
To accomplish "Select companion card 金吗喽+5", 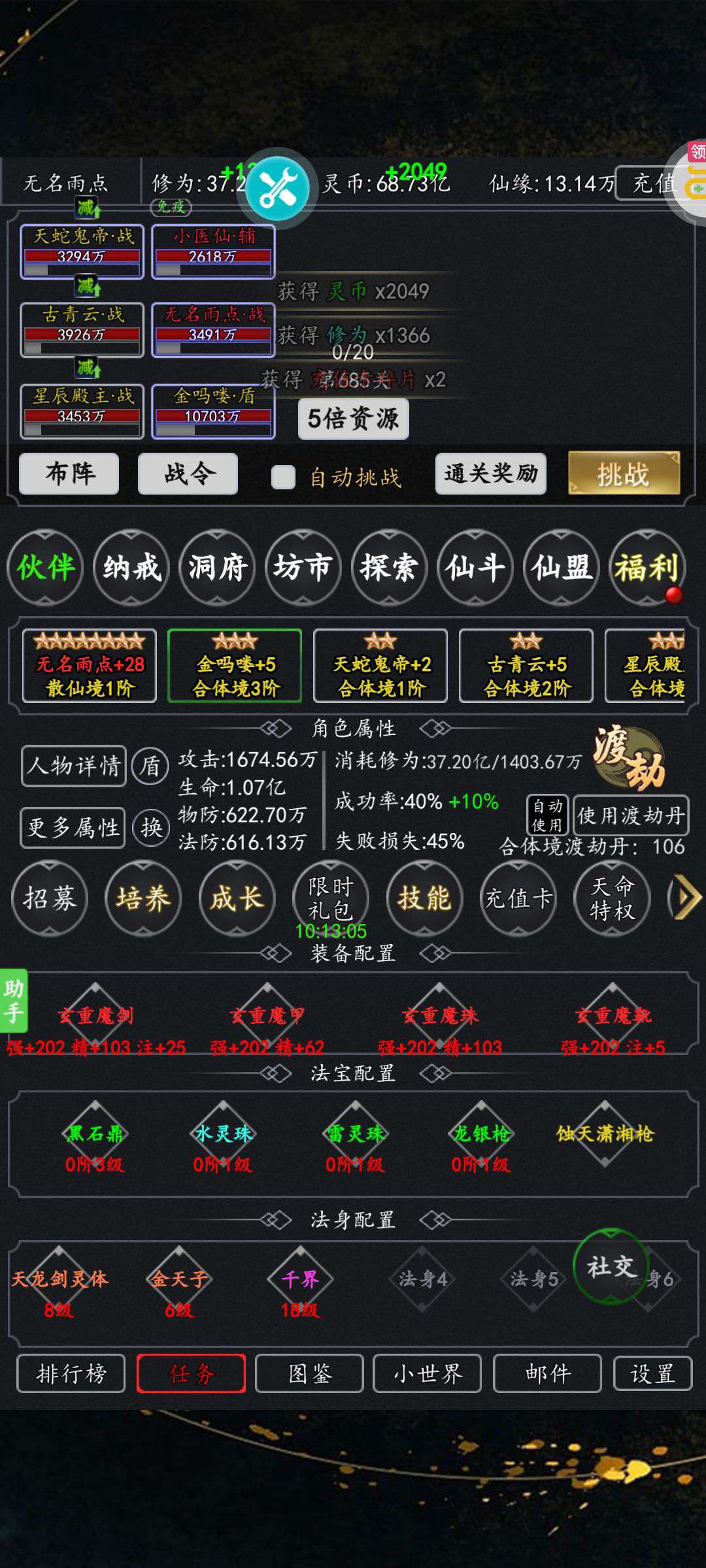I will (x=235, y=666).
